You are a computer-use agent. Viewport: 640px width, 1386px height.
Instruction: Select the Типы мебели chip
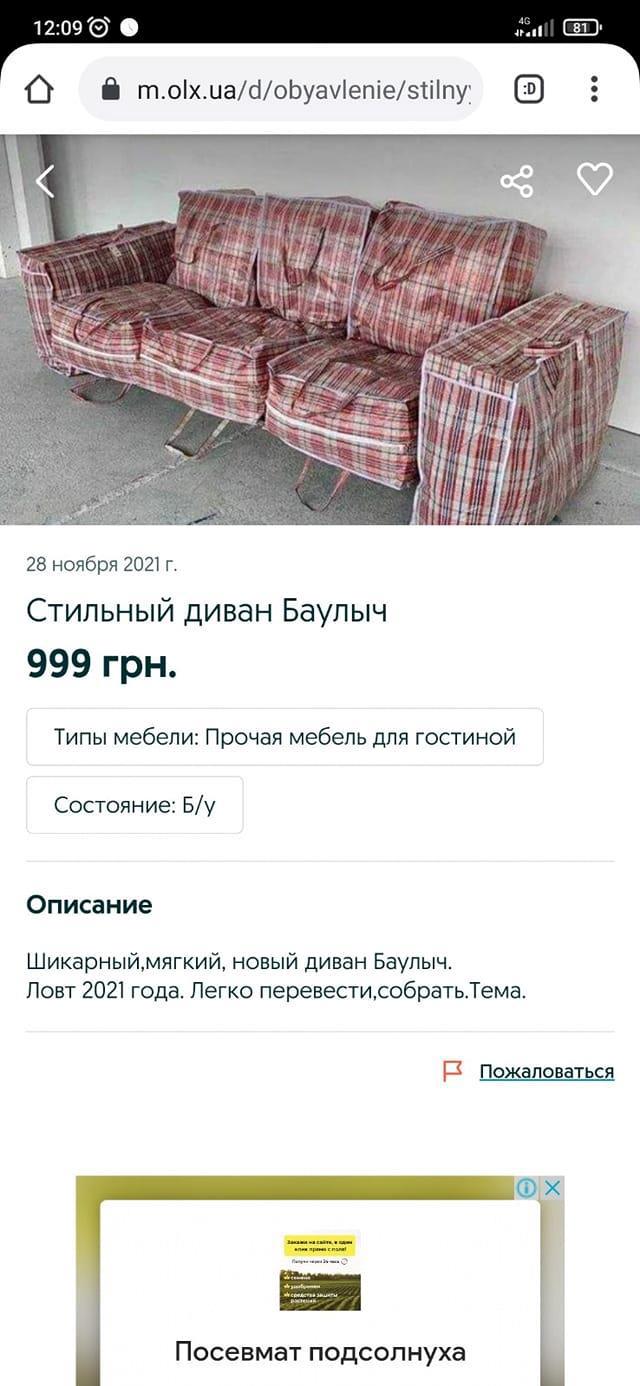[285, 738]
